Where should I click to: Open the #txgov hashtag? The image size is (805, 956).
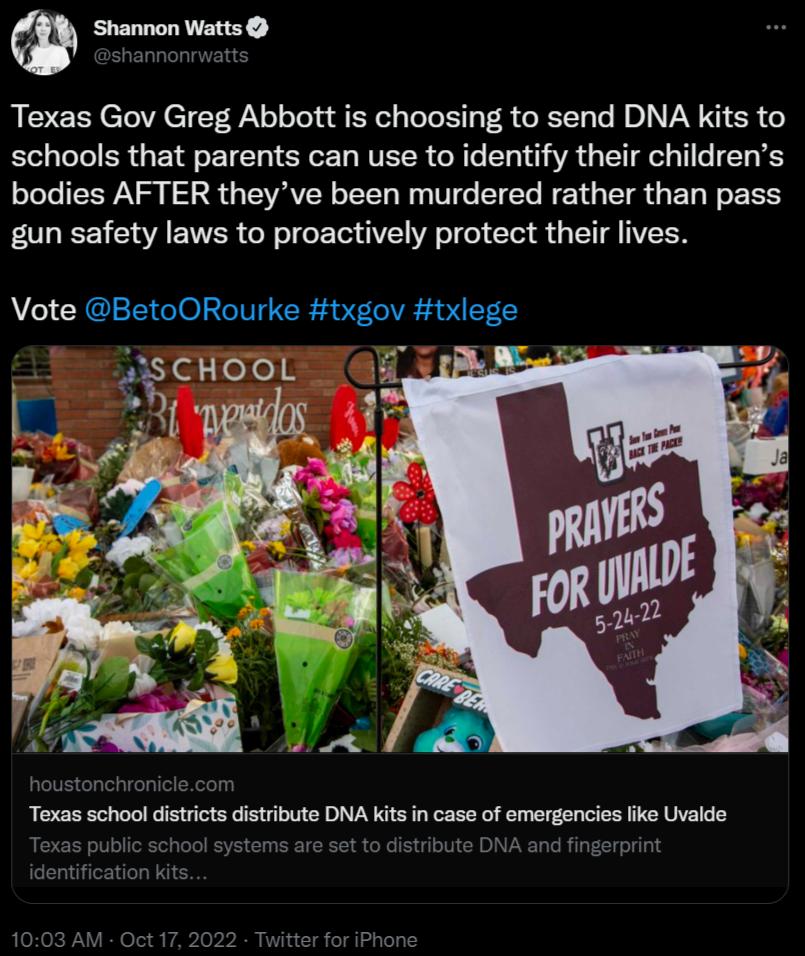(x=356, y=310)
